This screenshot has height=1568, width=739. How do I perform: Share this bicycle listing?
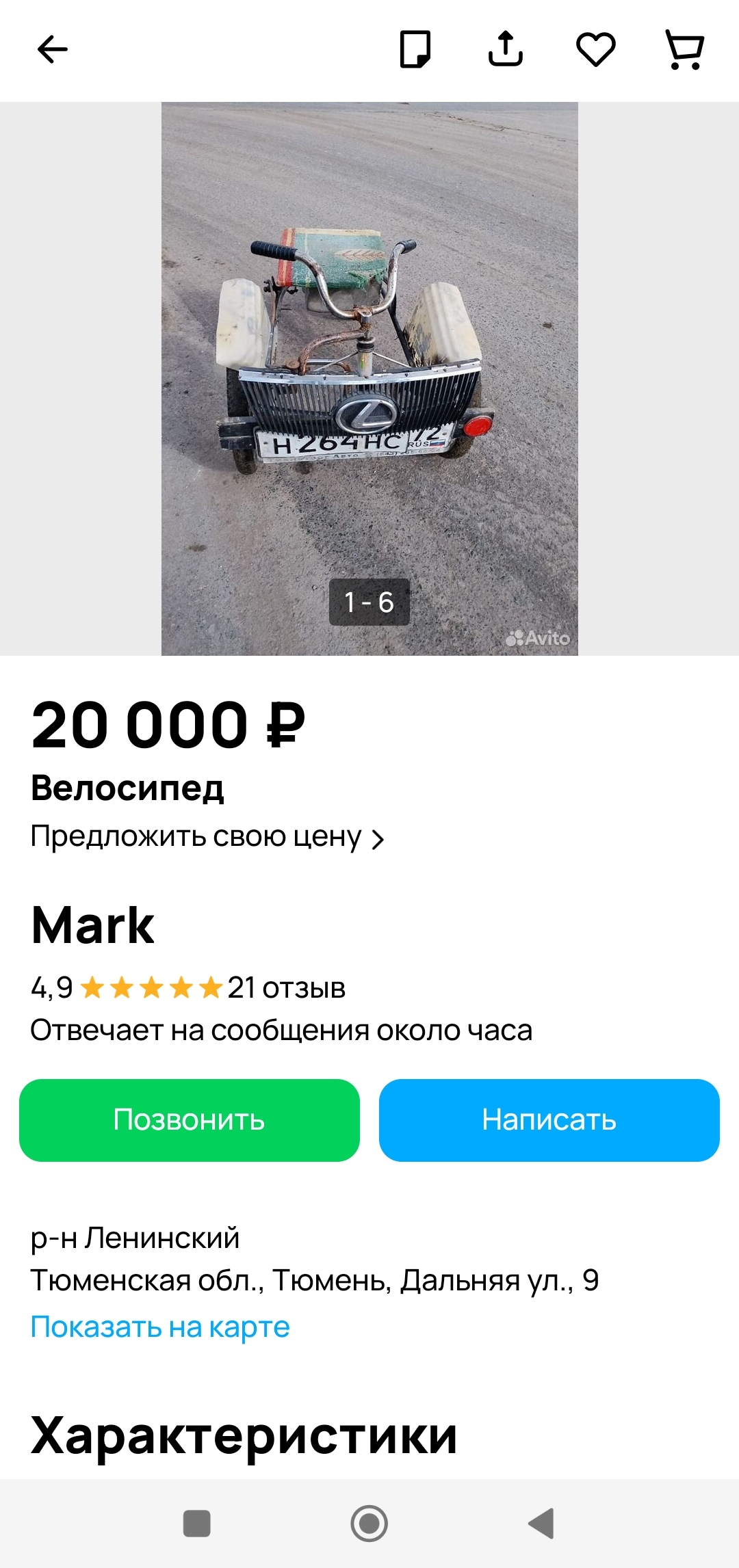[x=506, y=49]
